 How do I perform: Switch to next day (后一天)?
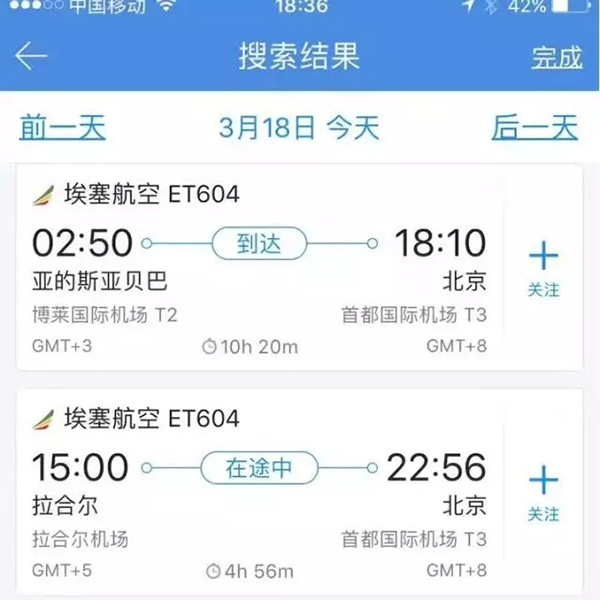coord(534,128)
